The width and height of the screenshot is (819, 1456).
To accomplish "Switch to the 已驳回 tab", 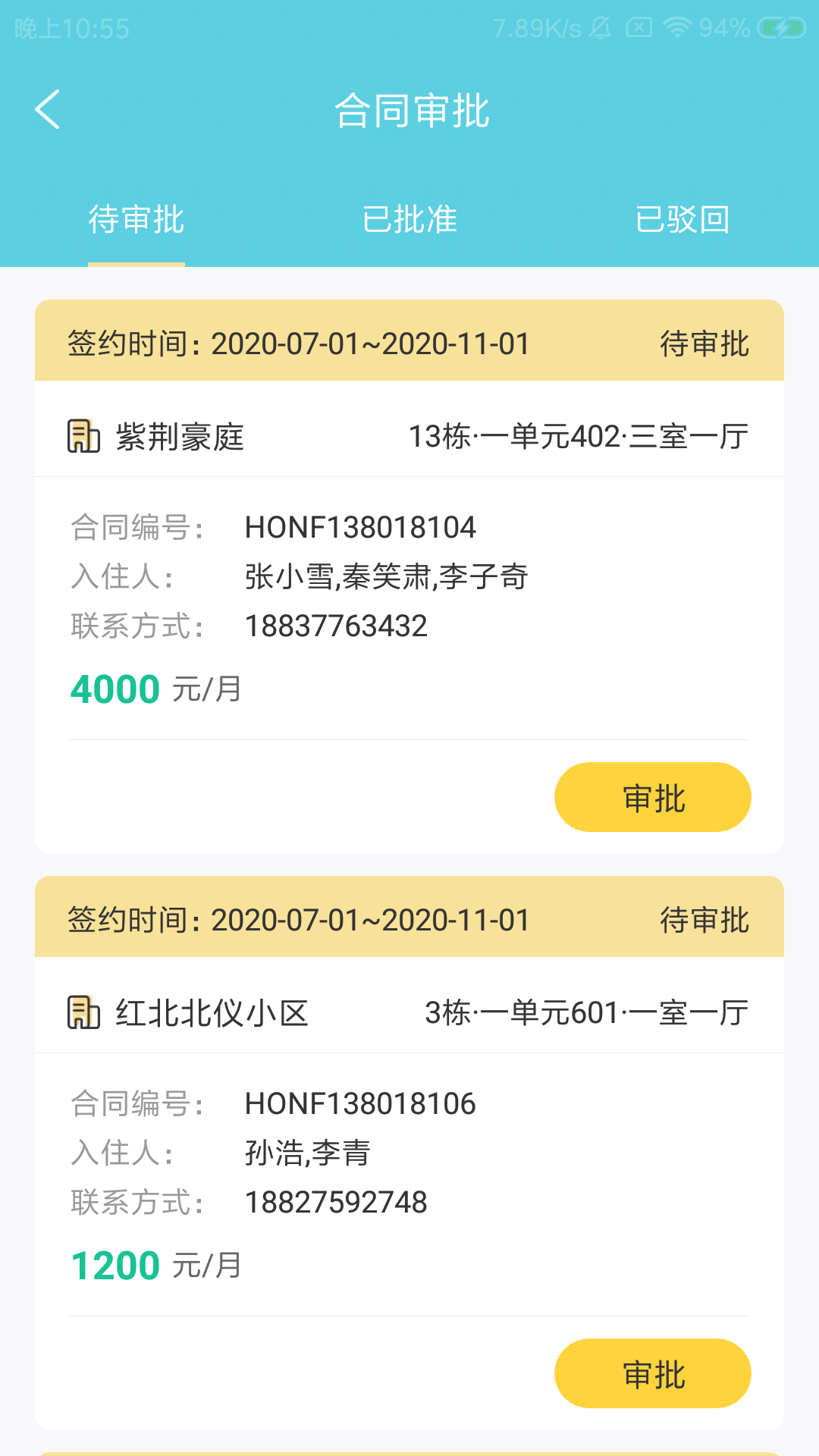I will tap(682, 220).
